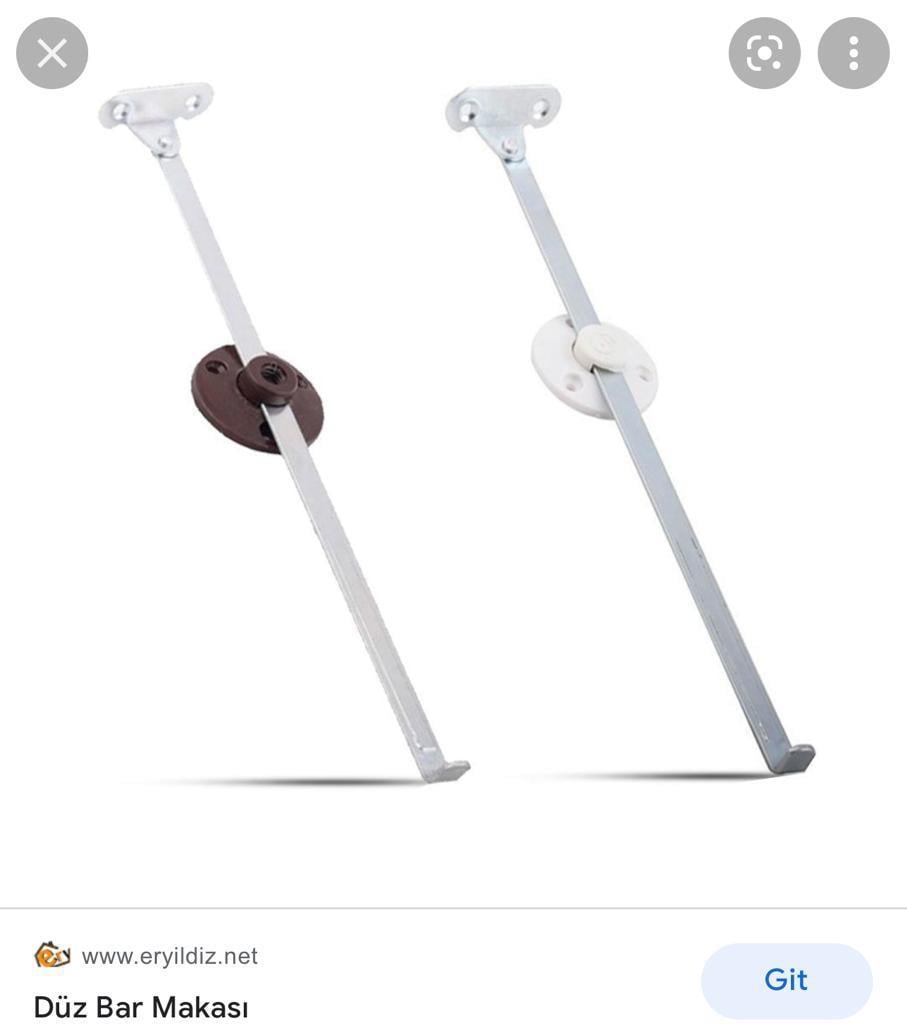Open the three-dot overflow menu
Viewport: 907px width, 1024px height.
[853, 53]
